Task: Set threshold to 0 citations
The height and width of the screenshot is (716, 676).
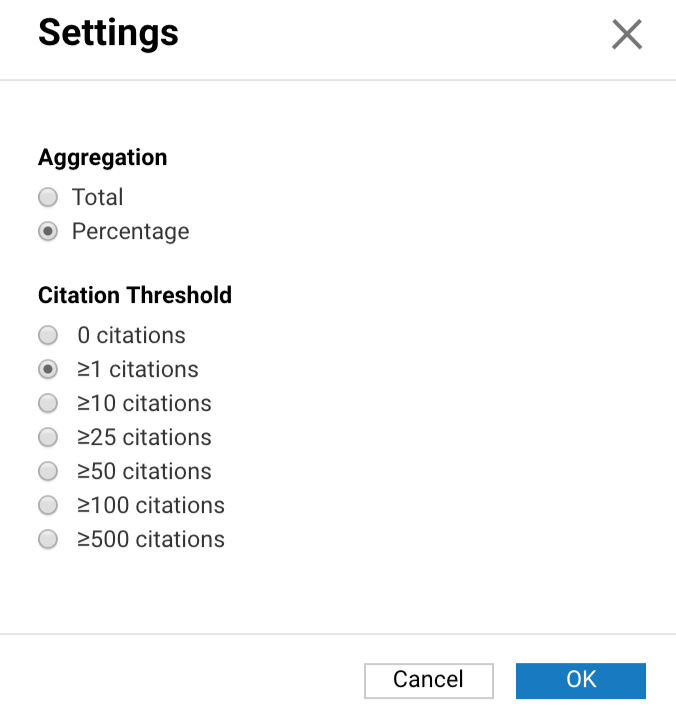Action: pyautogui.click(x=48, y=335)
